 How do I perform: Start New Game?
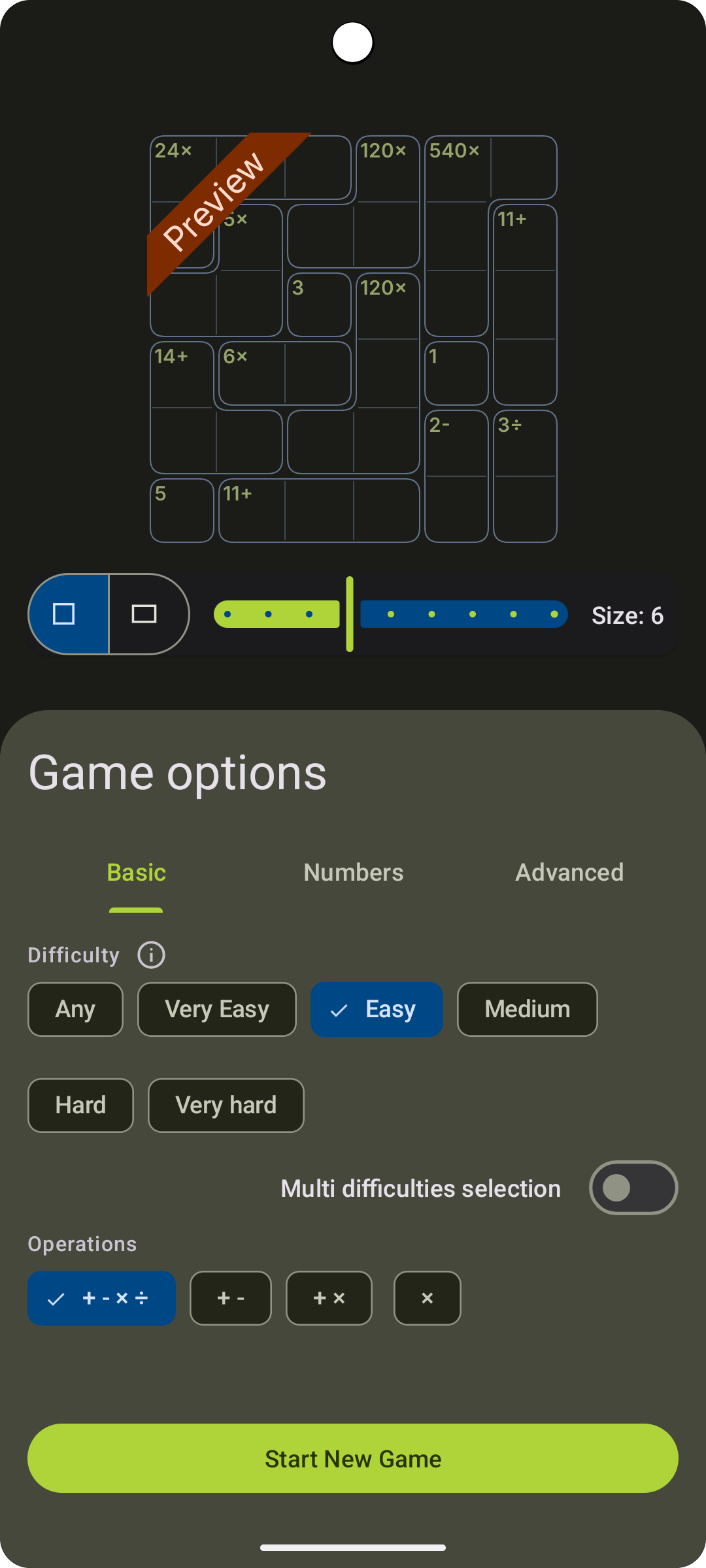(x=353, y=1458)
